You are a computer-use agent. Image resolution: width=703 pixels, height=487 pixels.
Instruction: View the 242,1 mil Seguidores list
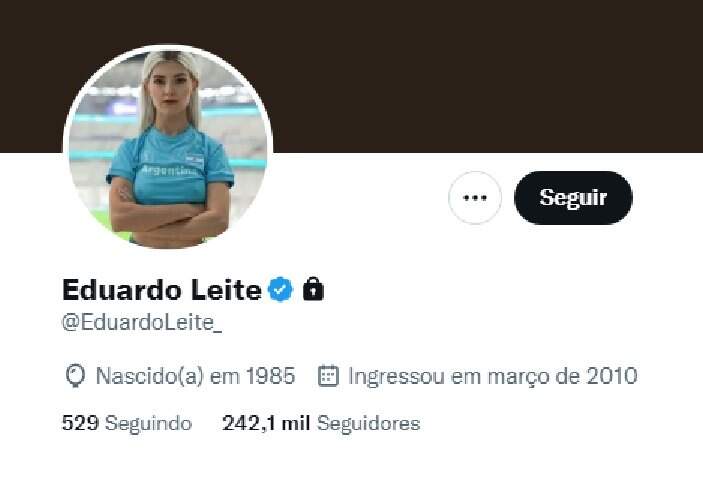[321, 423]
